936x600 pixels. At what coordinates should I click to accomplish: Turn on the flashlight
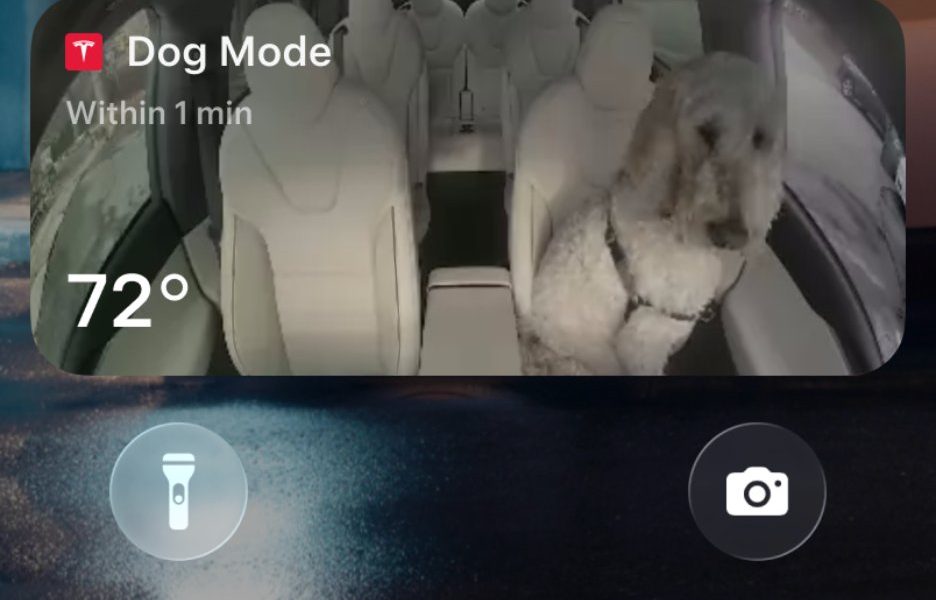178,491
